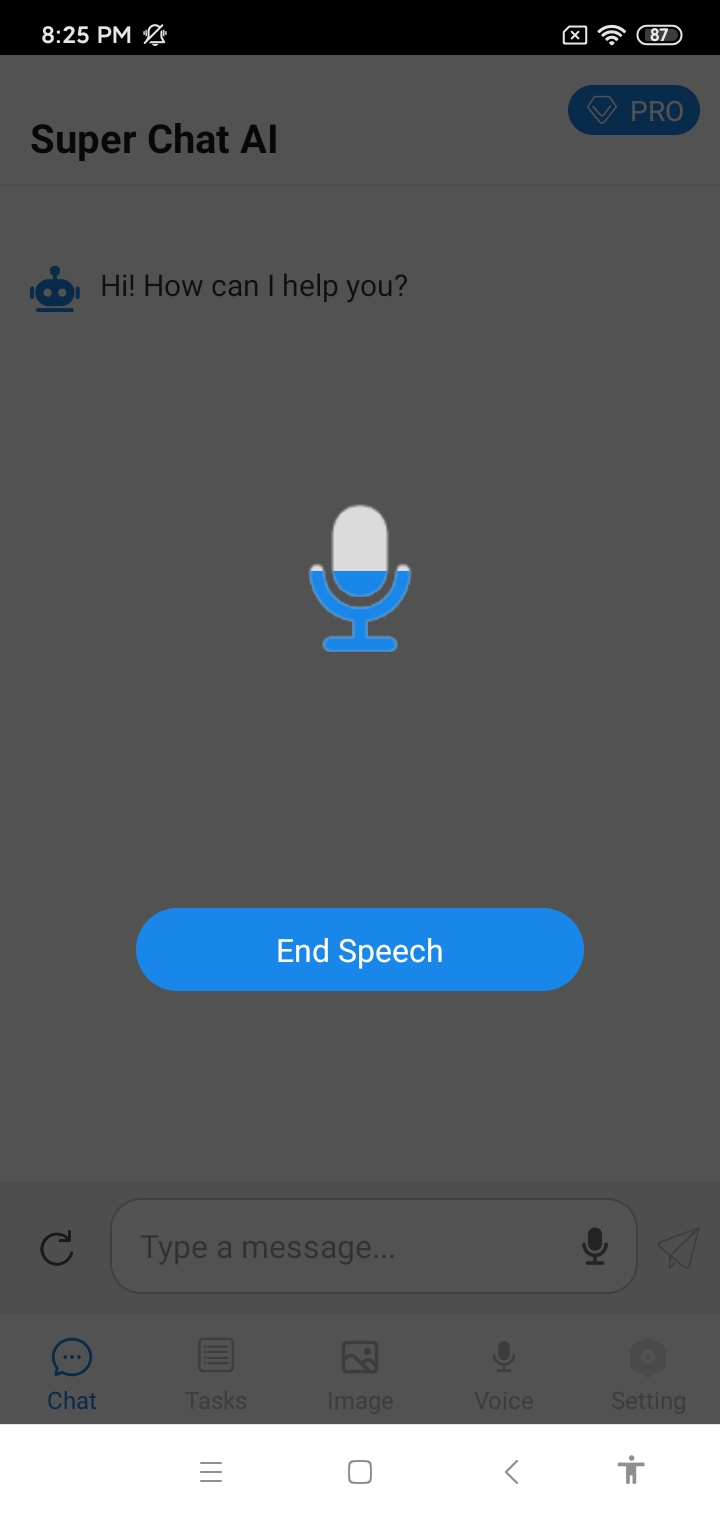Open the Voice tab
Screen dimensions: 720x1520
504,1374
